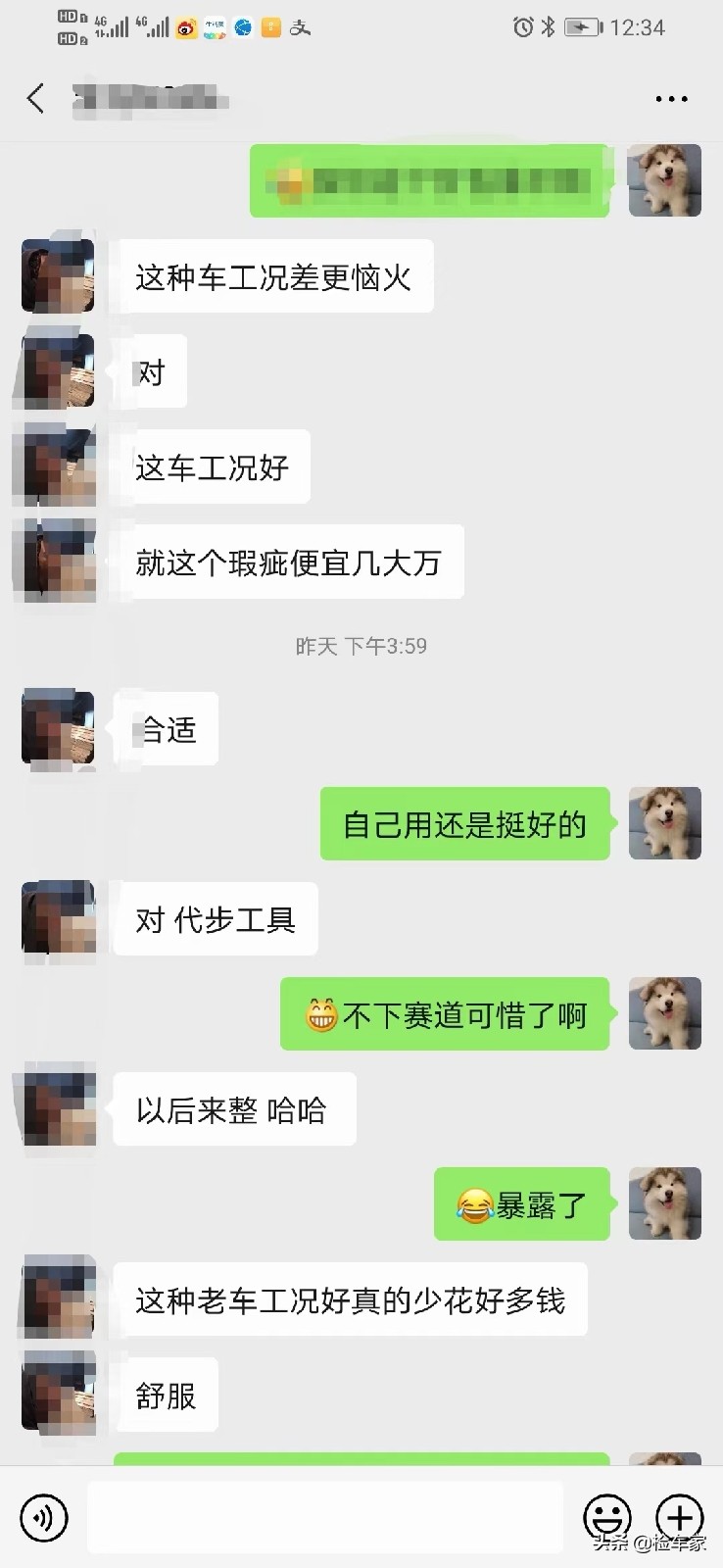The image size is (723, 1568).
Task: Tap the timestamp '昨天 下午3:59'
Action: [361, 646]
